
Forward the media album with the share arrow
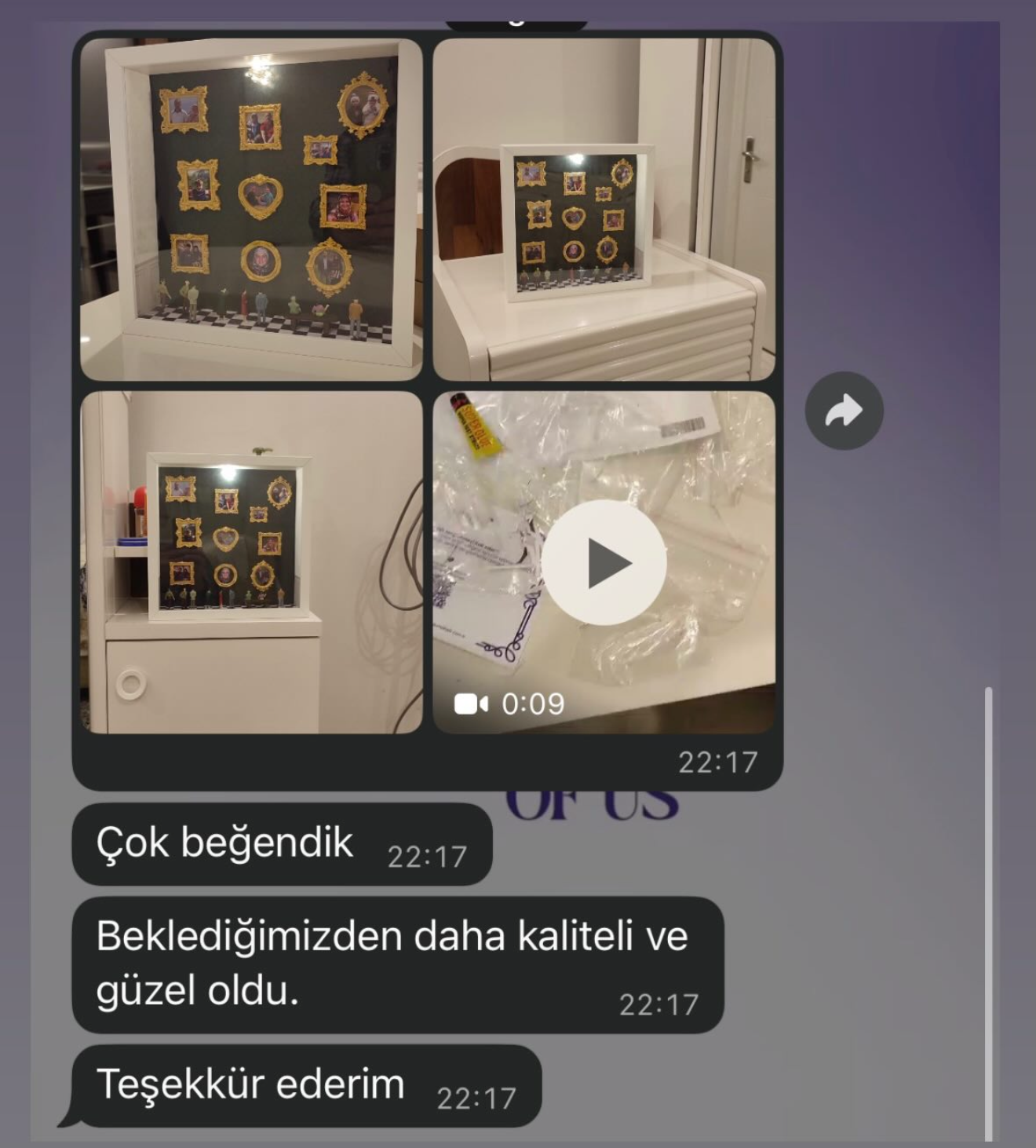[844, 411]
